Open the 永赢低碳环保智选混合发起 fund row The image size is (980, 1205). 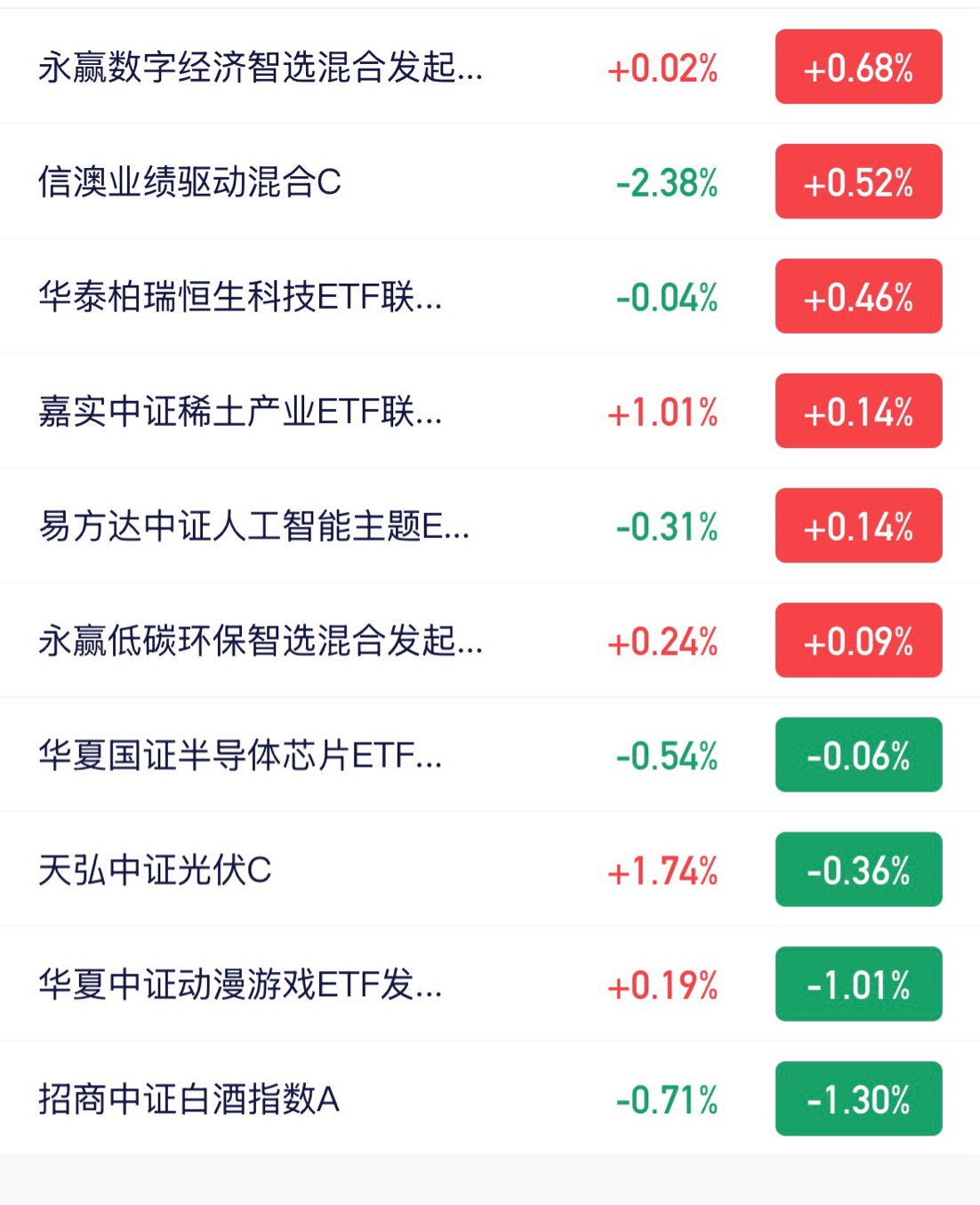click(490, 640)
